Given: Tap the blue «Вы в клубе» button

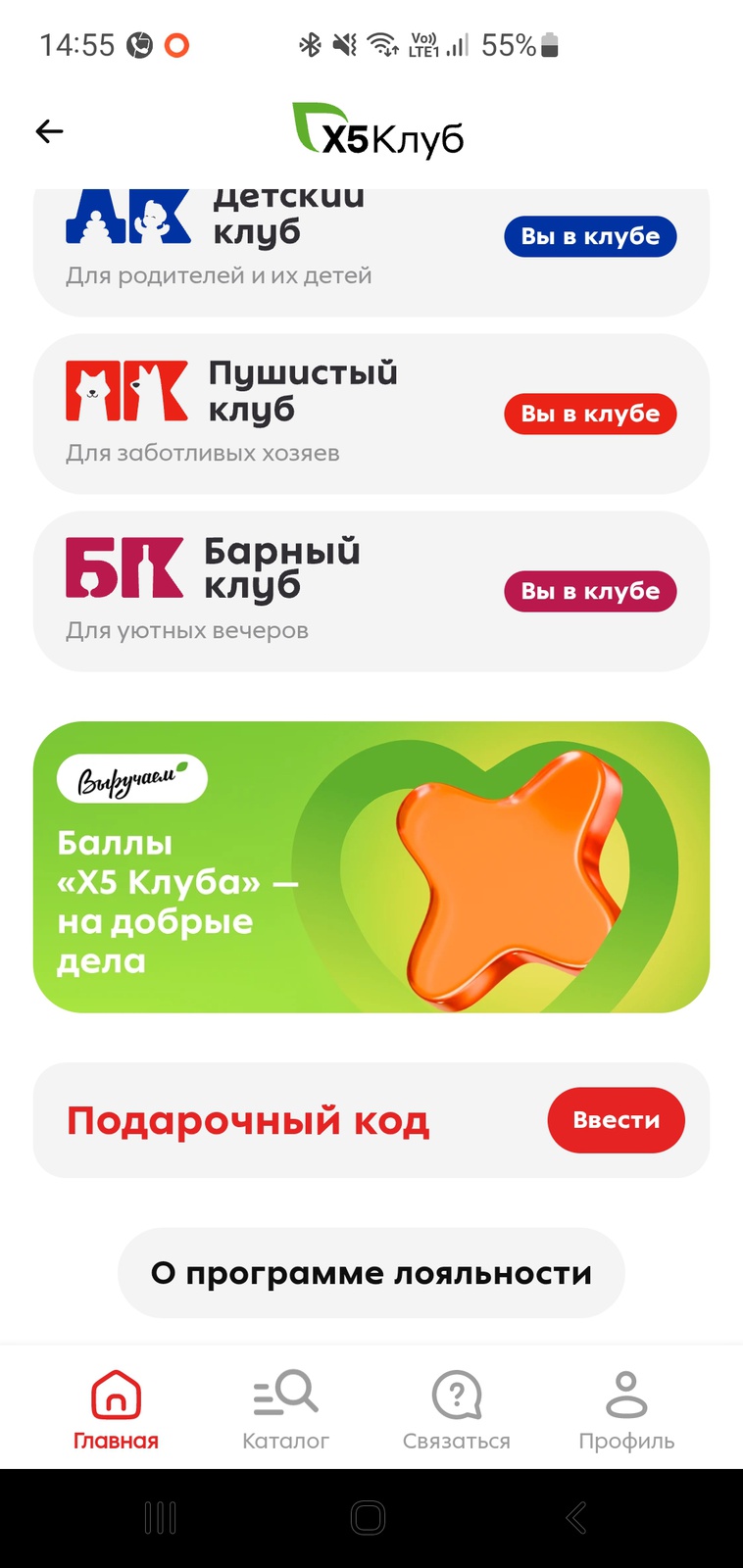Looking at the screenshot, I should tap(590, 237).
